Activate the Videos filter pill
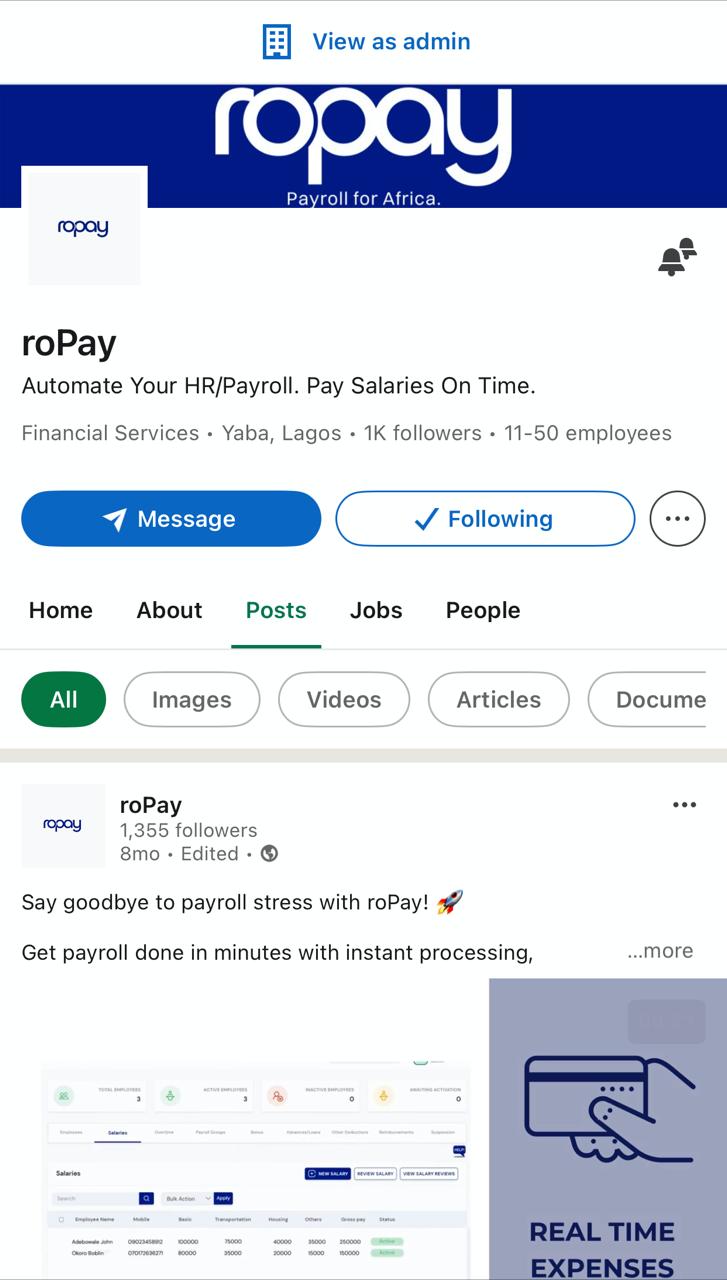 (x=344, y=699)
